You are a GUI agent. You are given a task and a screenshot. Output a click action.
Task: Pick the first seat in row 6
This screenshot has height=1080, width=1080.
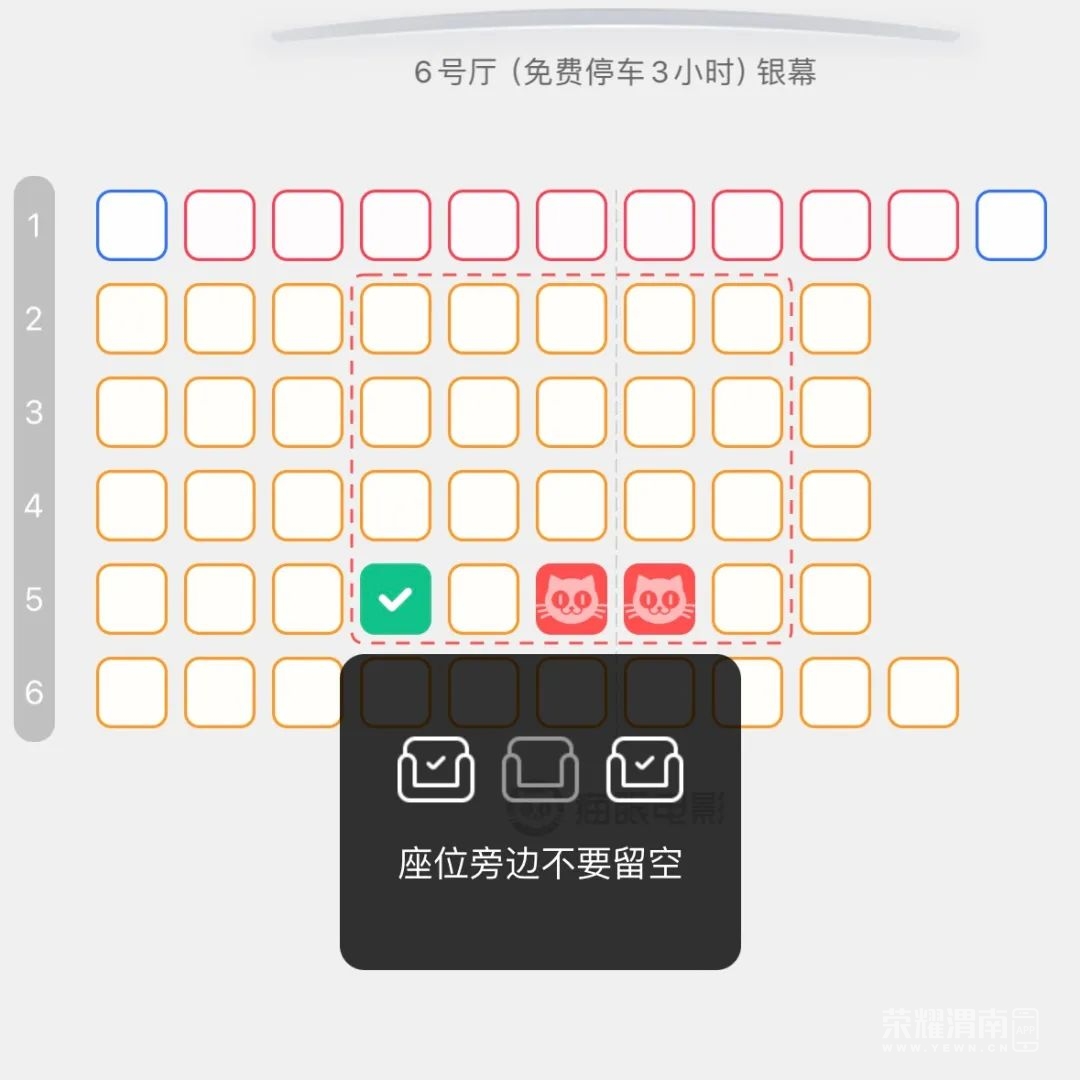click(132, 692)
